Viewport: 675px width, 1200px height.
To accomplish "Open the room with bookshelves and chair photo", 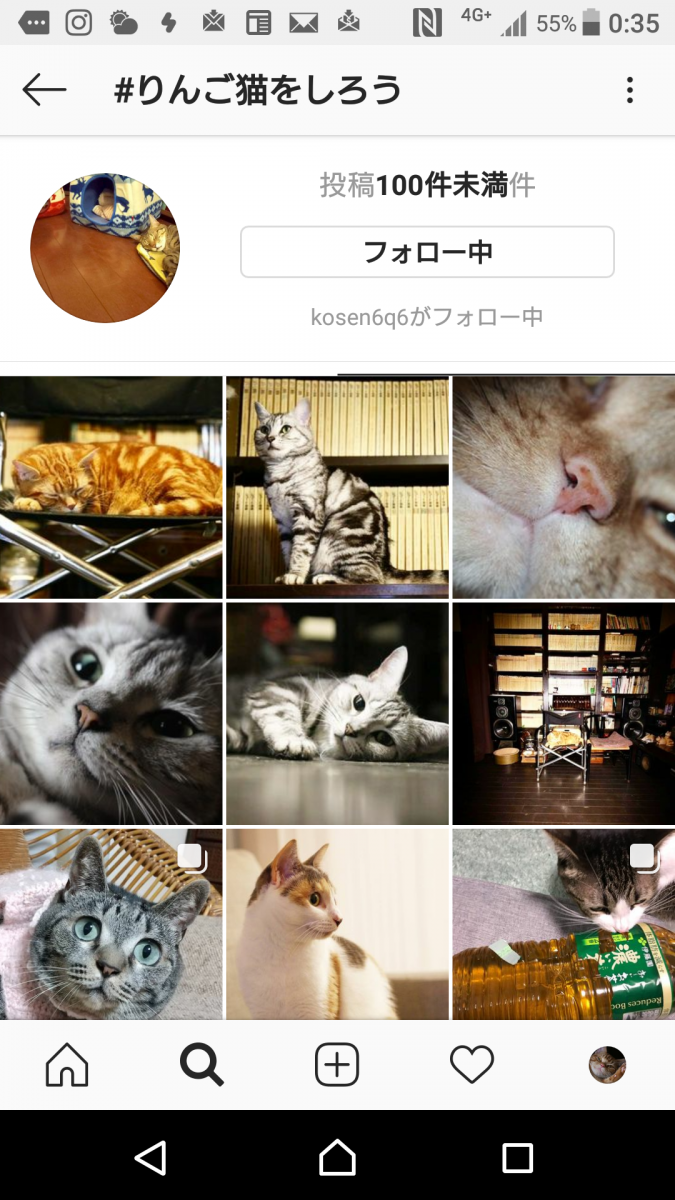I will tap(564, 714).
